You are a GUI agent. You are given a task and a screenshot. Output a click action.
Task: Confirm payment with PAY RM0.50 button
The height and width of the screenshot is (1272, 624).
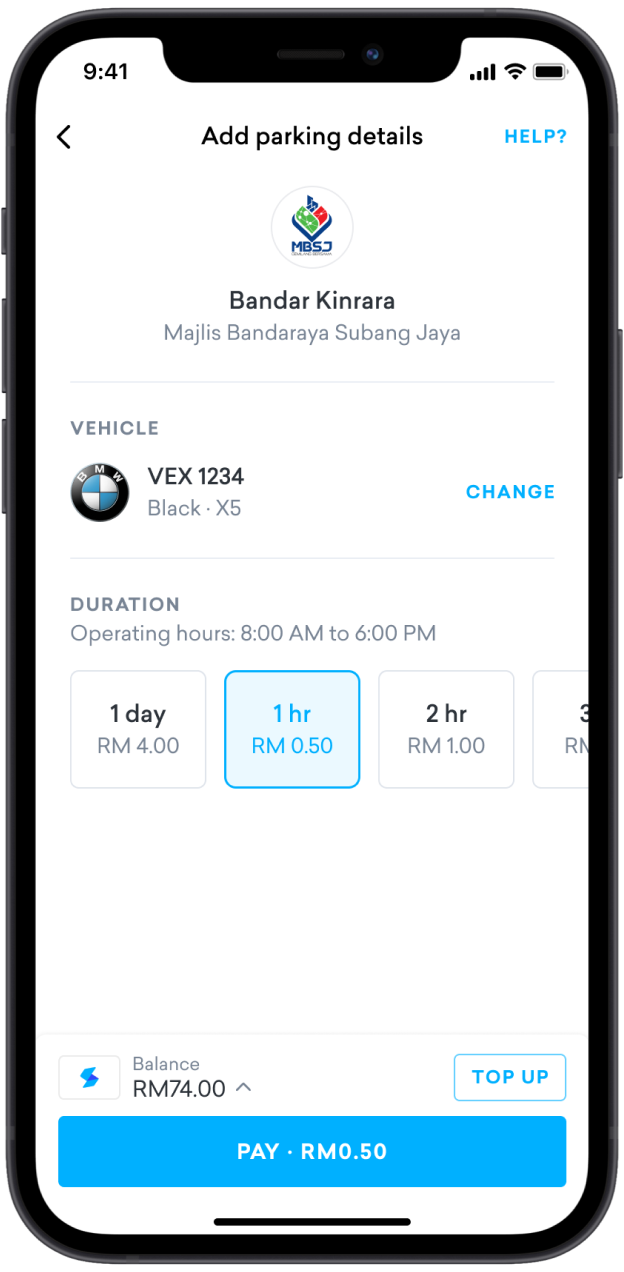312,1151
